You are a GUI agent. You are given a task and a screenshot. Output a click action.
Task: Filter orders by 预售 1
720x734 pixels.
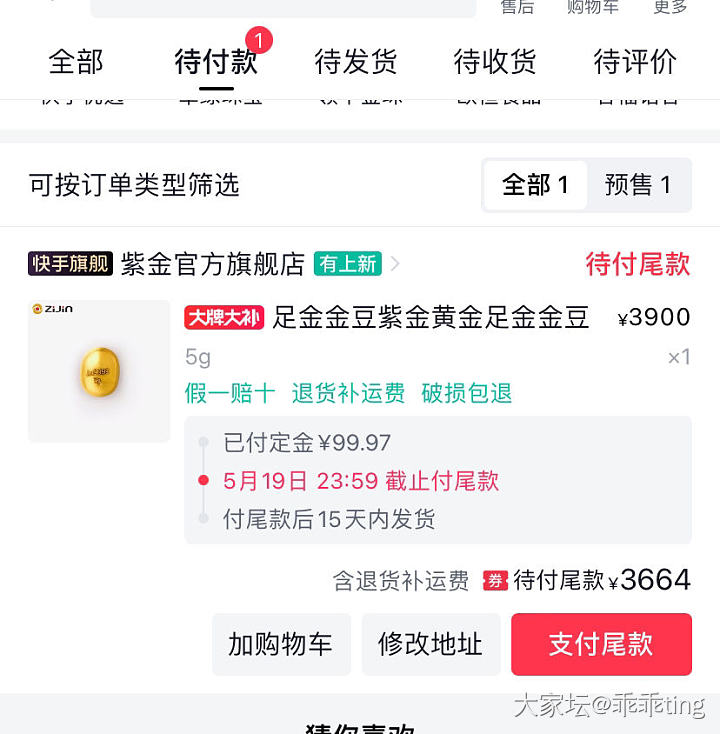tap(638, 185)
